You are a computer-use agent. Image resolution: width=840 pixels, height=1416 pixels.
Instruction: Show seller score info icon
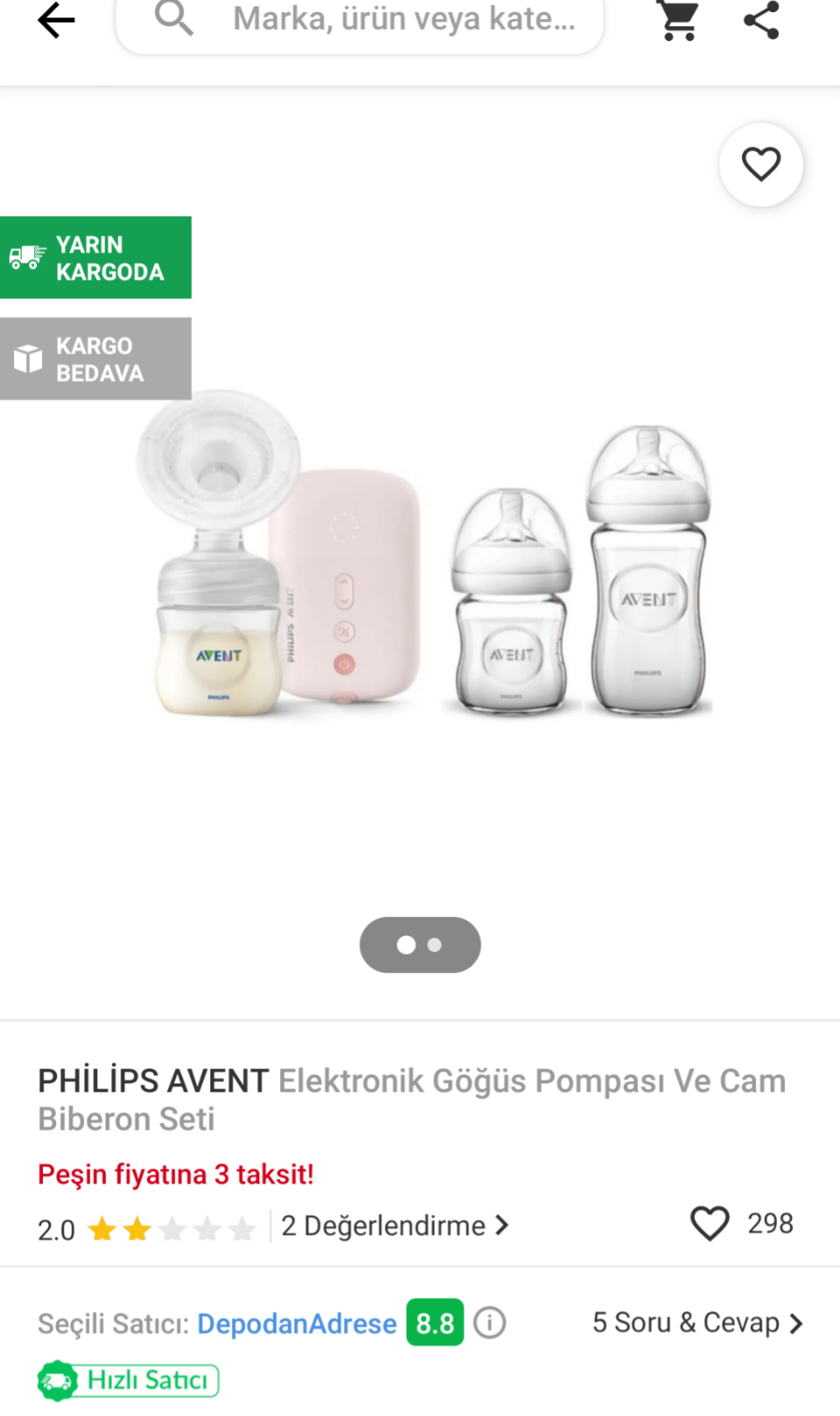pyautogui.click(x=490, y=1322)
